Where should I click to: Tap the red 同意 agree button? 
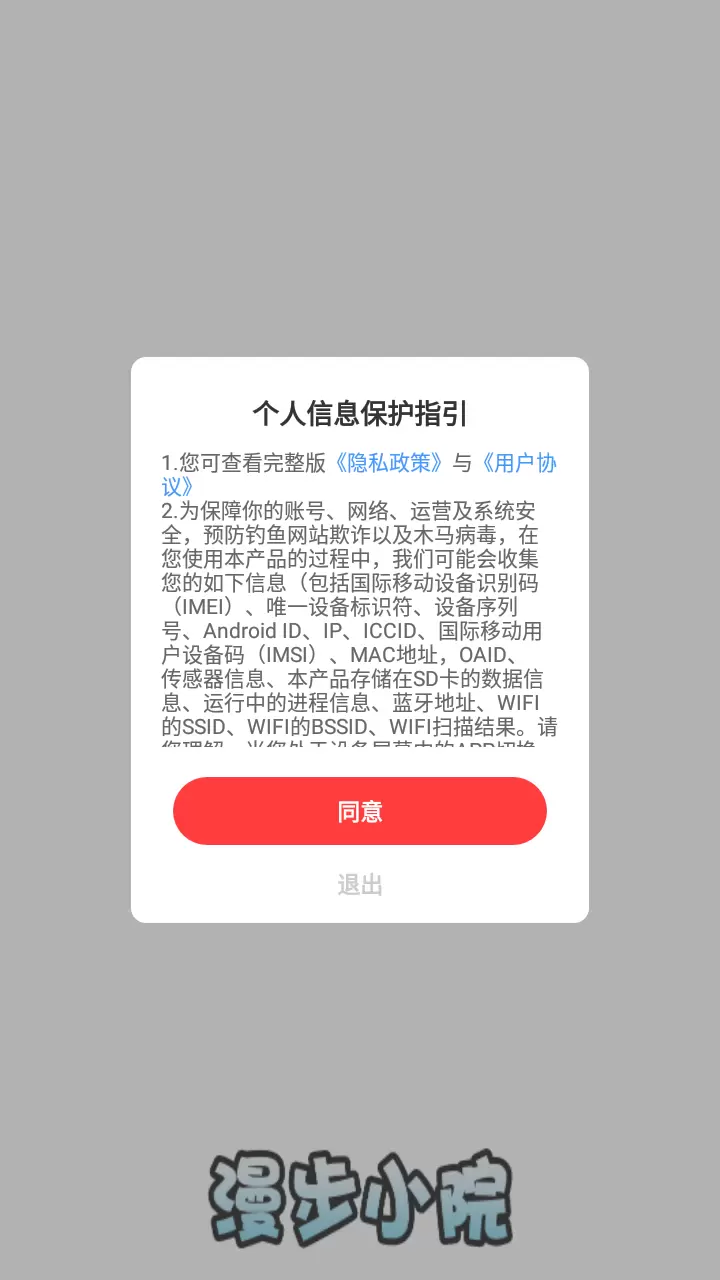click(x=359, y=811)
